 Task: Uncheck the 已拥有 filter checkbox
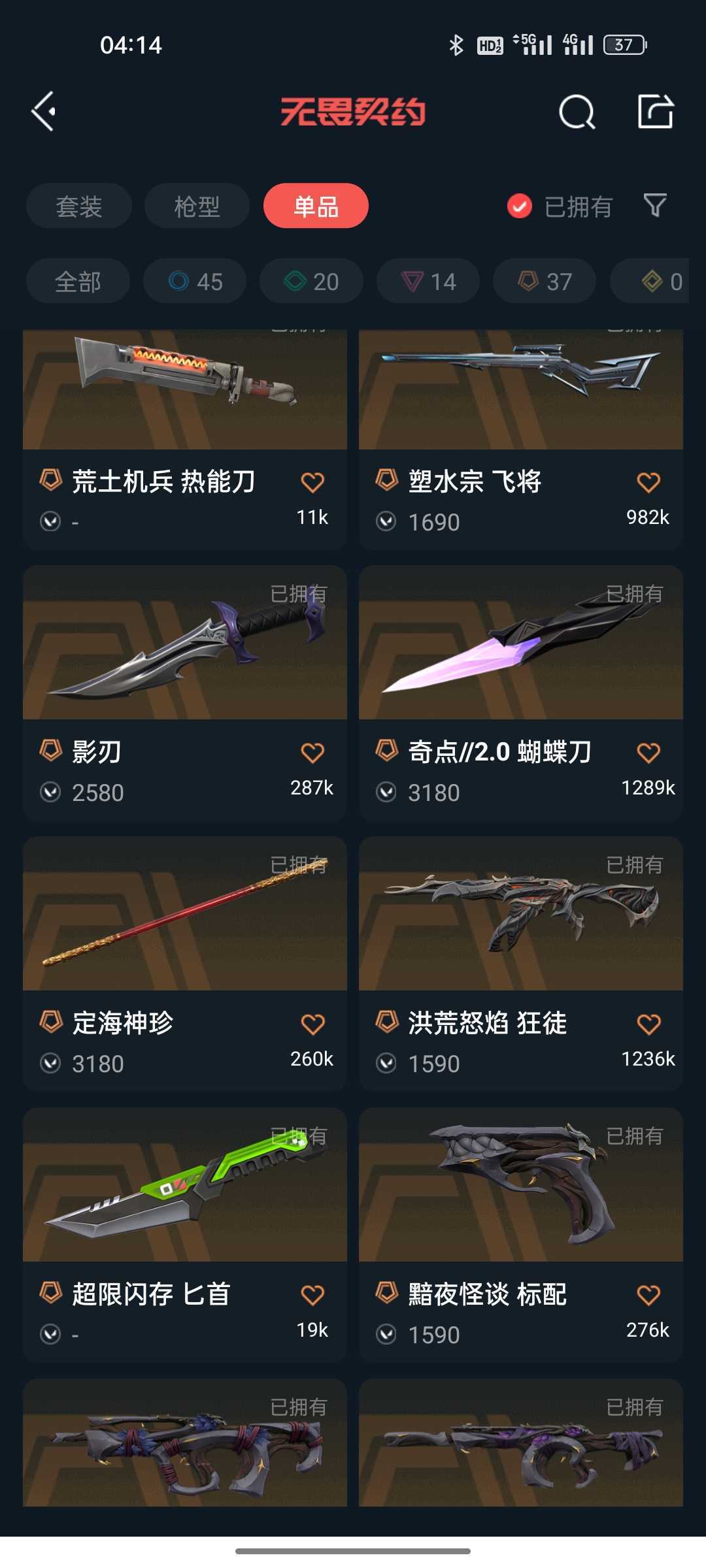(520, 206)
